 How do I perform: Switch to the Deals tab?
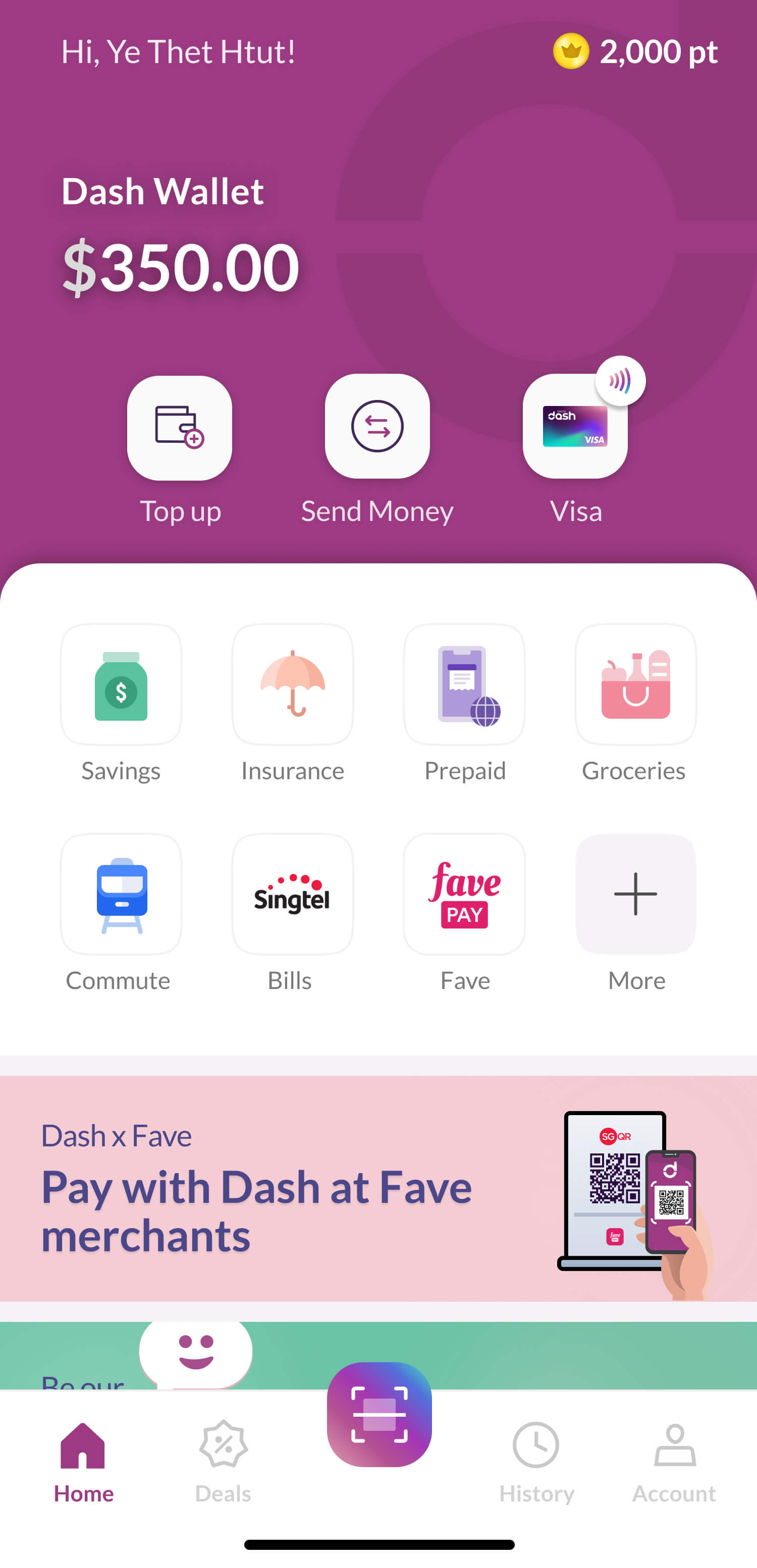(223, 1459)
